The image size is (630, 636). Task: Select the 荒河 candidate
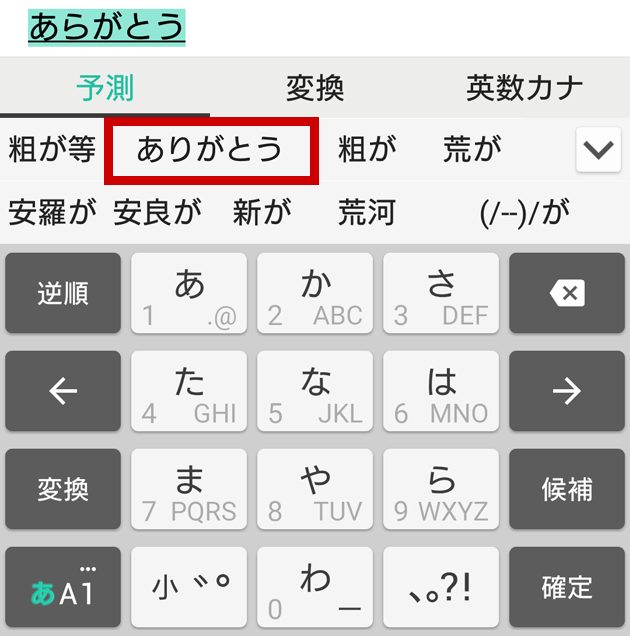tap(367, 211)
